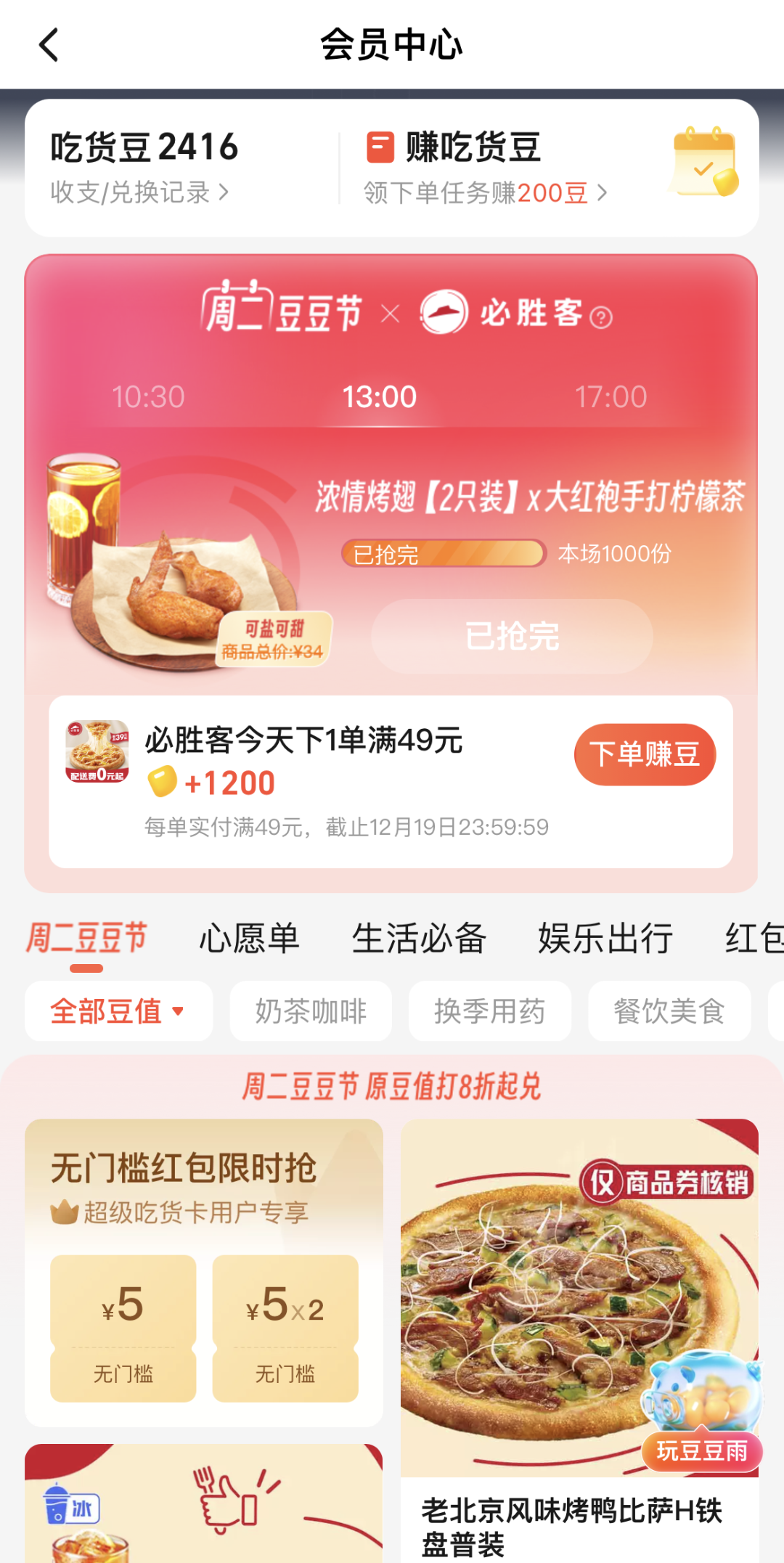Claim the ¥5 无门槛 red packet
This screenshot has height=1563, width=784.
point(123,1328)
